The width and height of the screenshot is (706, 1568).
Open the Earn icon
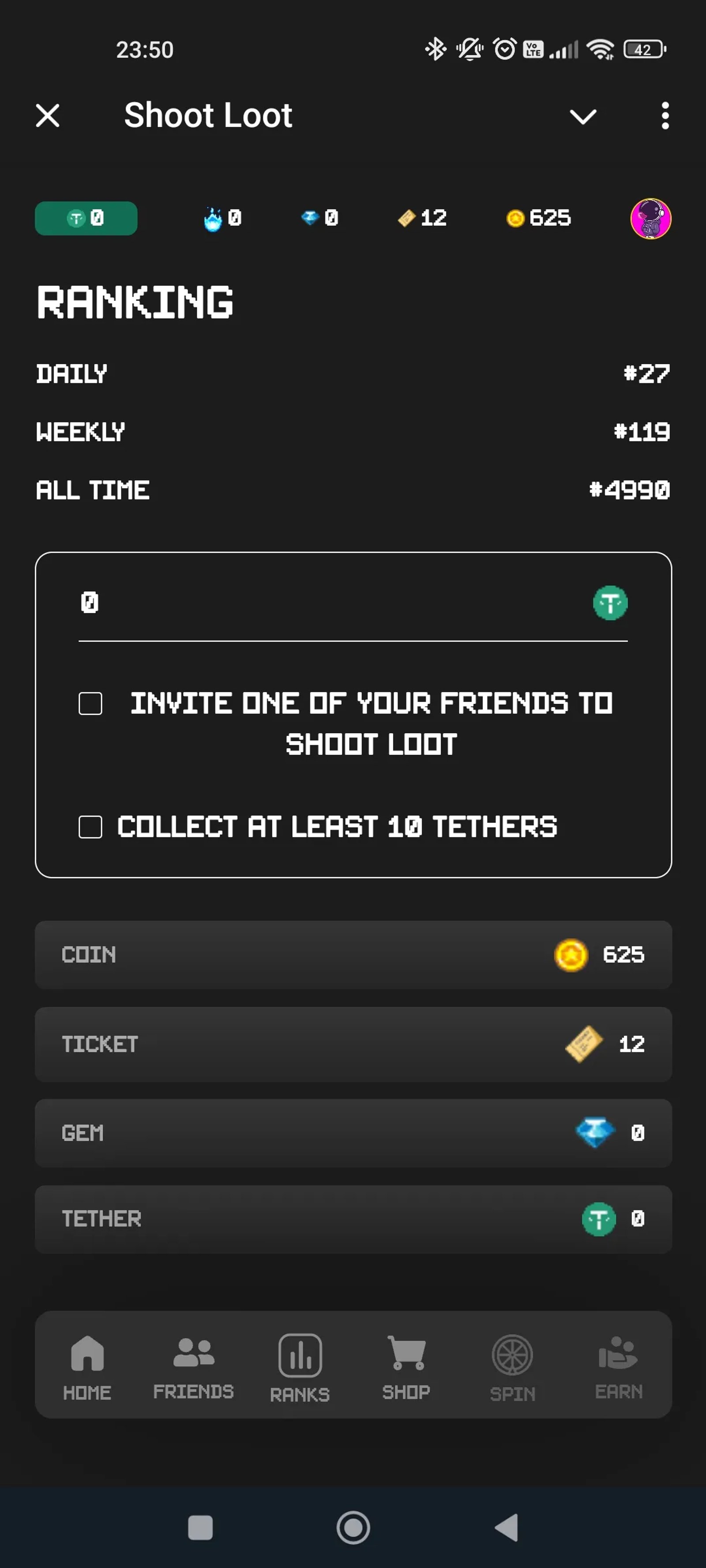click(x=619, y=1363)
